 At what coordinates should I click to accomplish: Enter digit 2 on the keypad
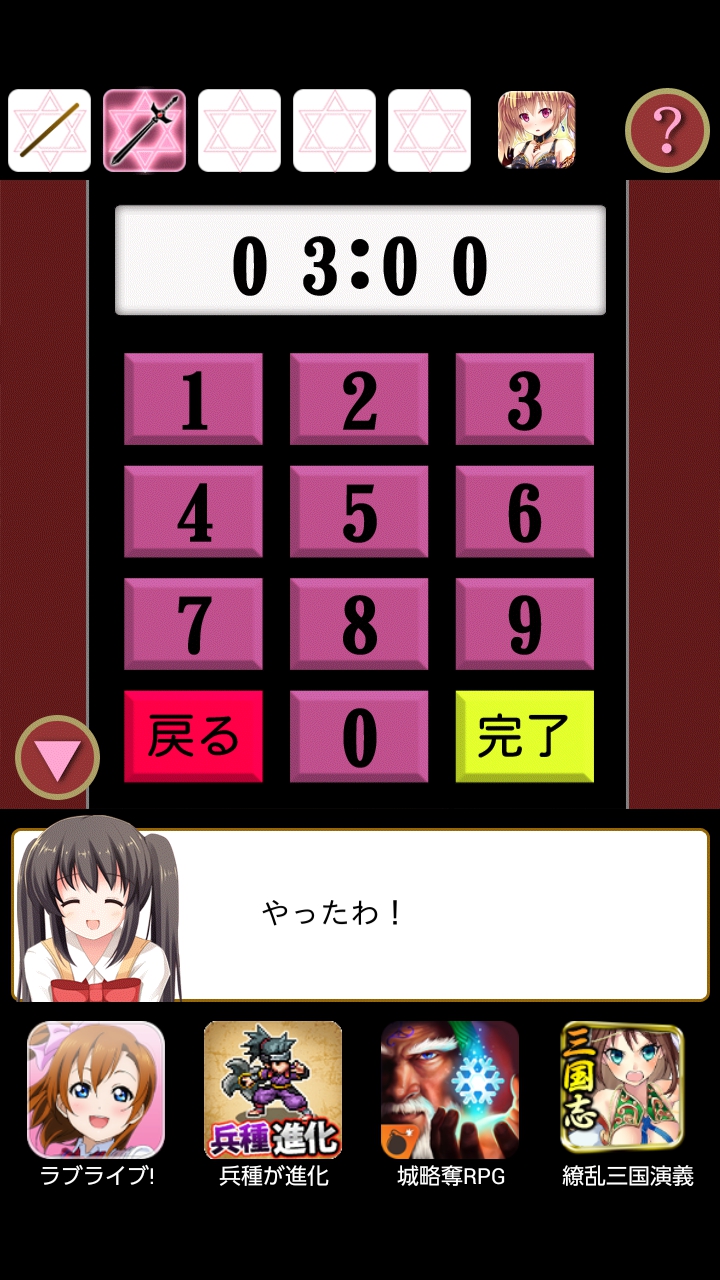point(359,399)
